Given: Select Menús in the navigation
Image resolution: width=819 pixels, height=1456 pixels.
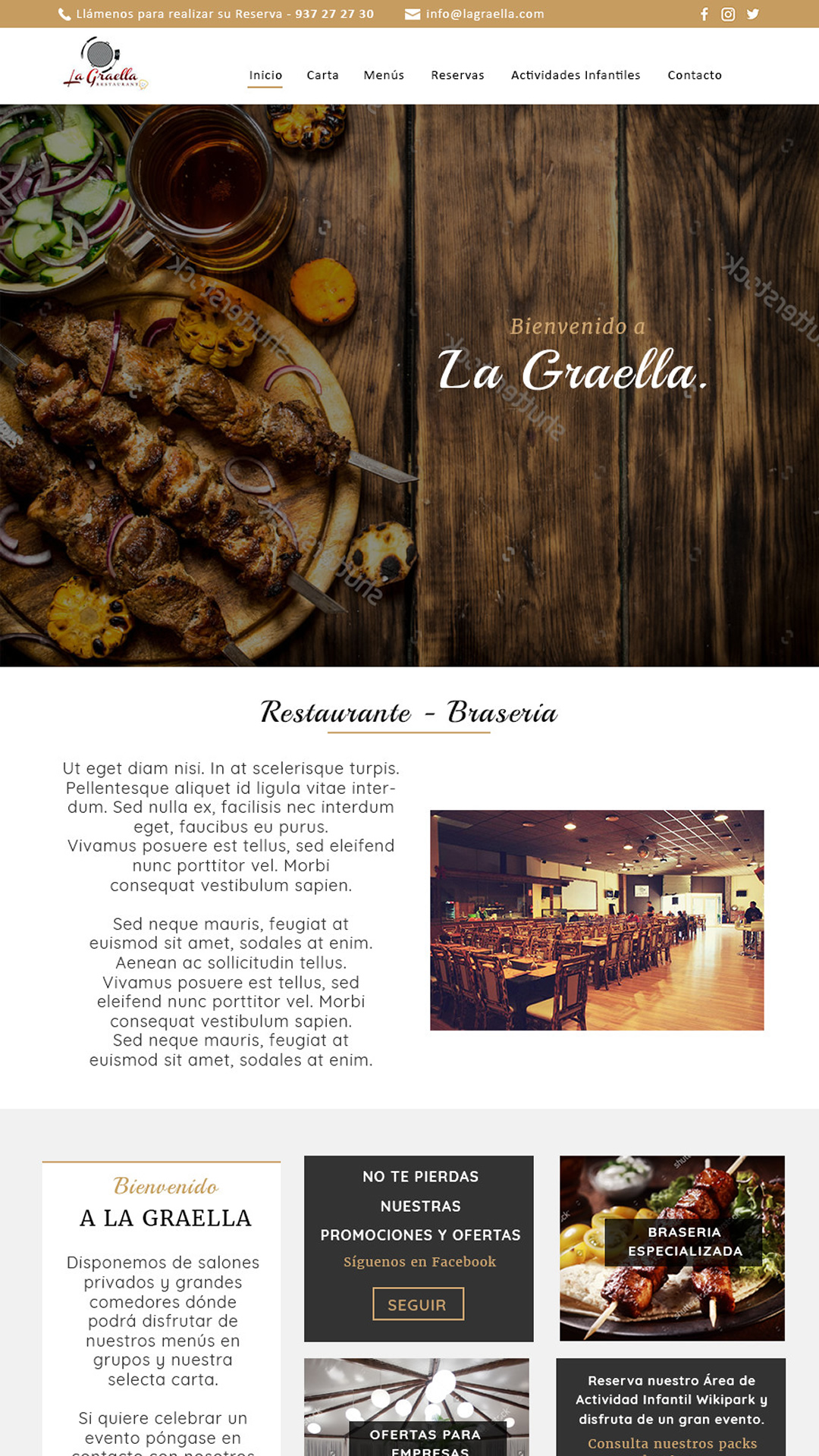Looking at the screenshot, I should (384, 75).
